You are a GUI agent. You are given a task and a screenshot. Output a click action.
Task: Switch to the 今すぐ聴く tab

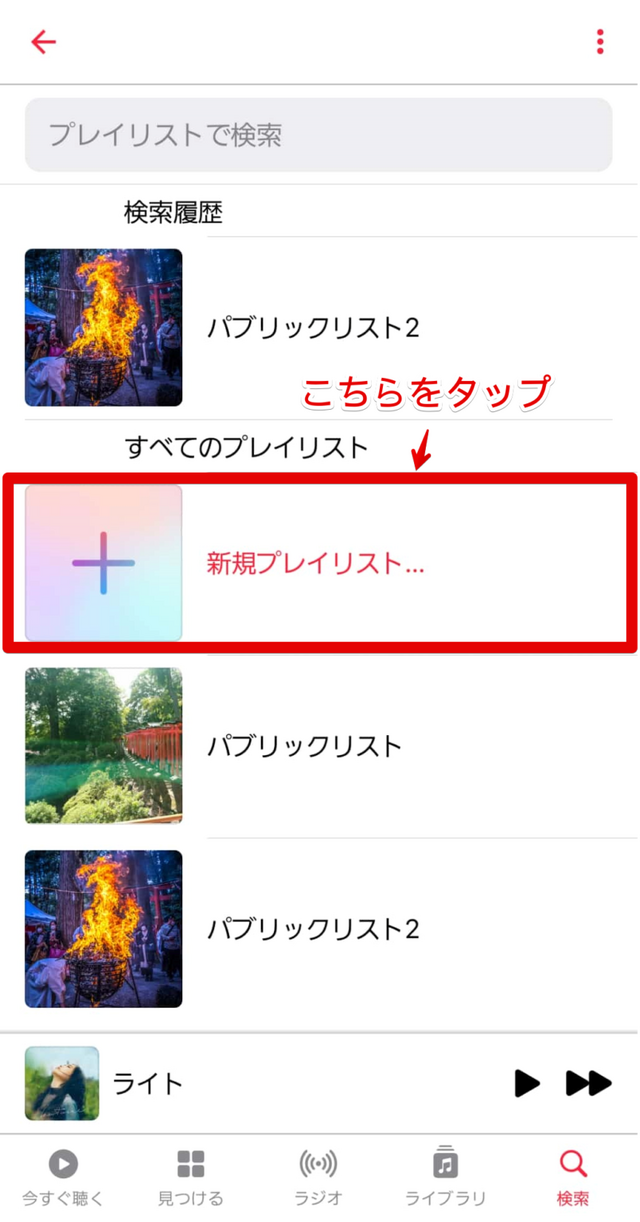[x=63, y=1177]
